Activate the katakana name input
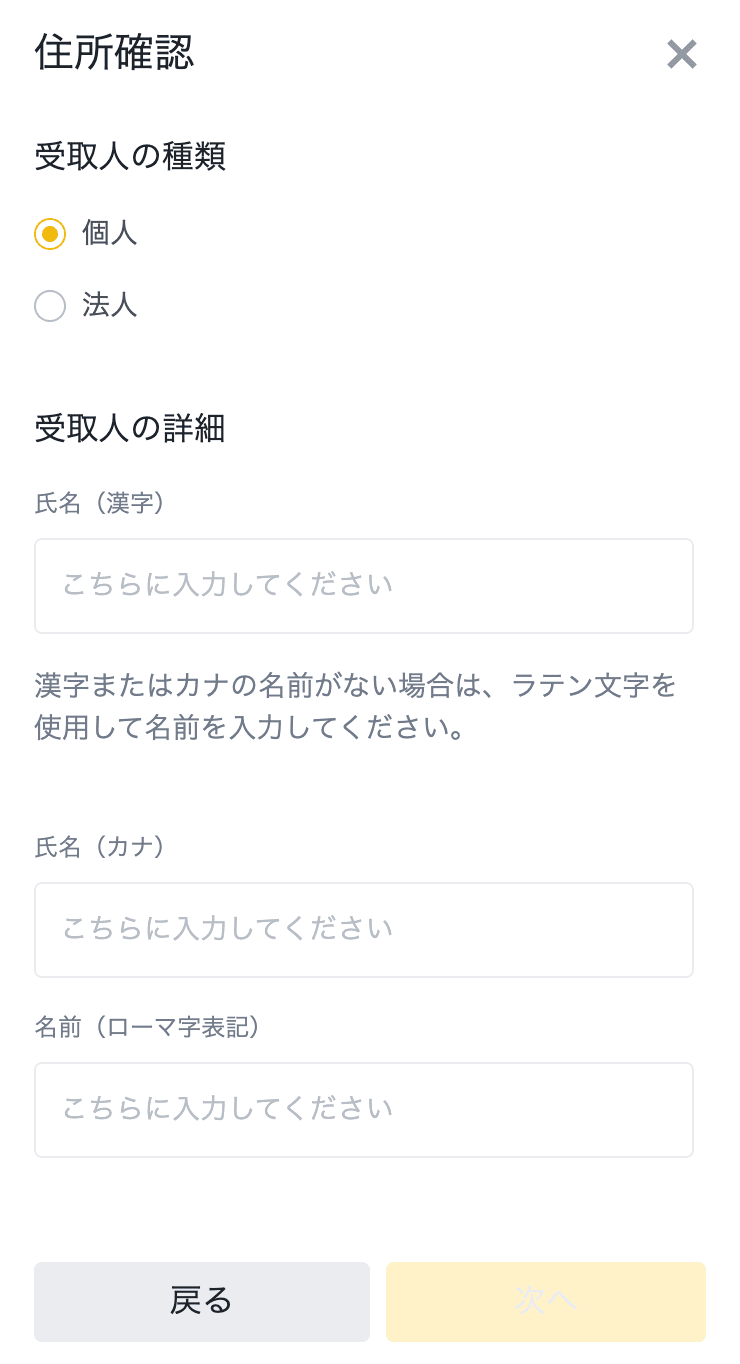Image resolution: width=740 pixels, height=1364 pixels. coord(364,930)
